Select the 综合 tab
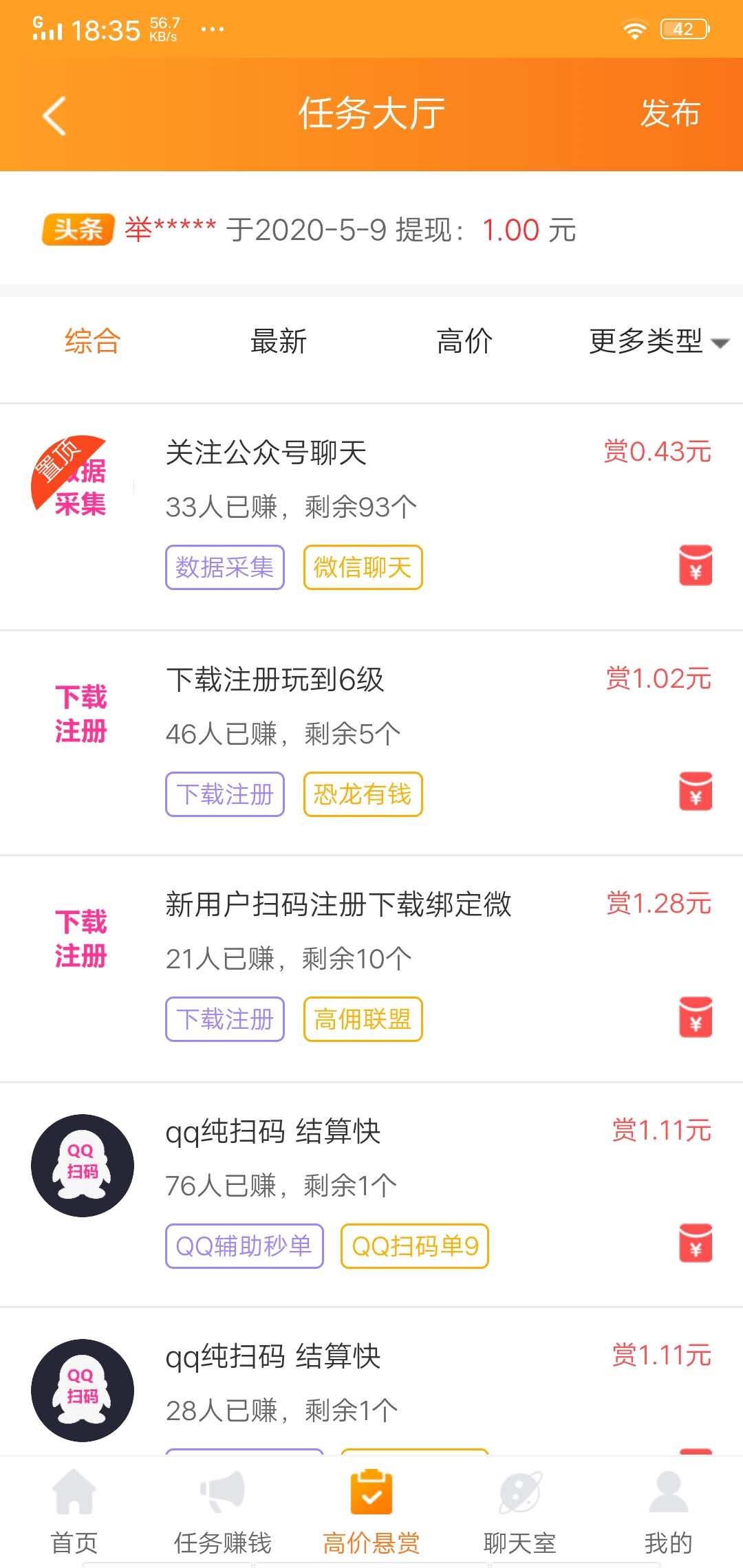The height and width of the screenshot is (1568, 743). (91, 341)
